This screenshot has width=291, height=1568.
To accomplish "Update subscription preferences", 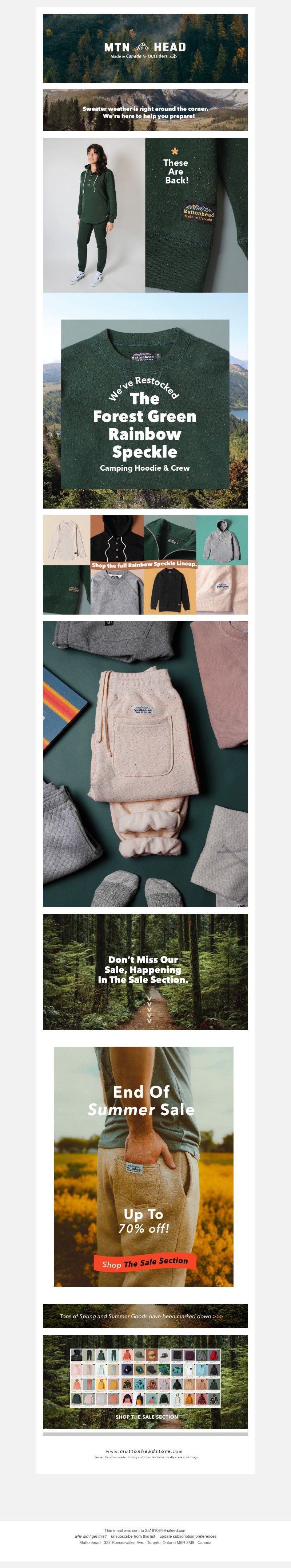I will point(188,1536).
